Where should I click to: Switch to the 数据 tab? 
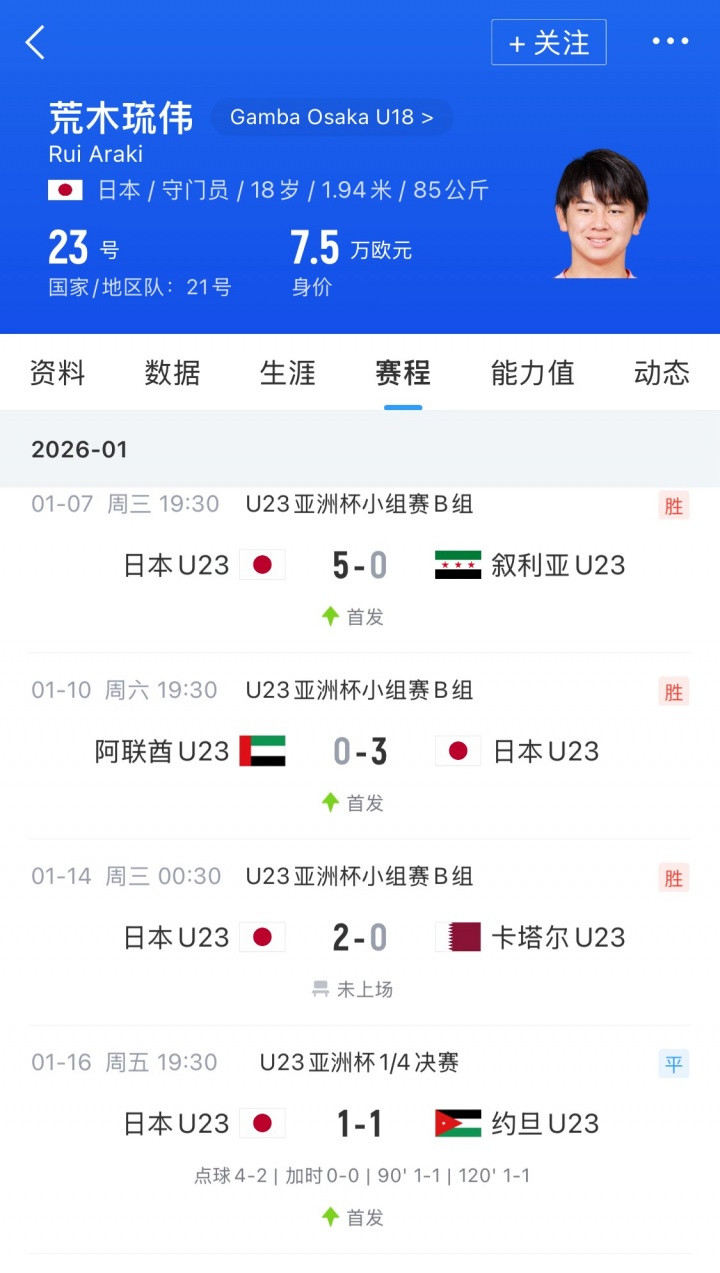click(172, 373)
